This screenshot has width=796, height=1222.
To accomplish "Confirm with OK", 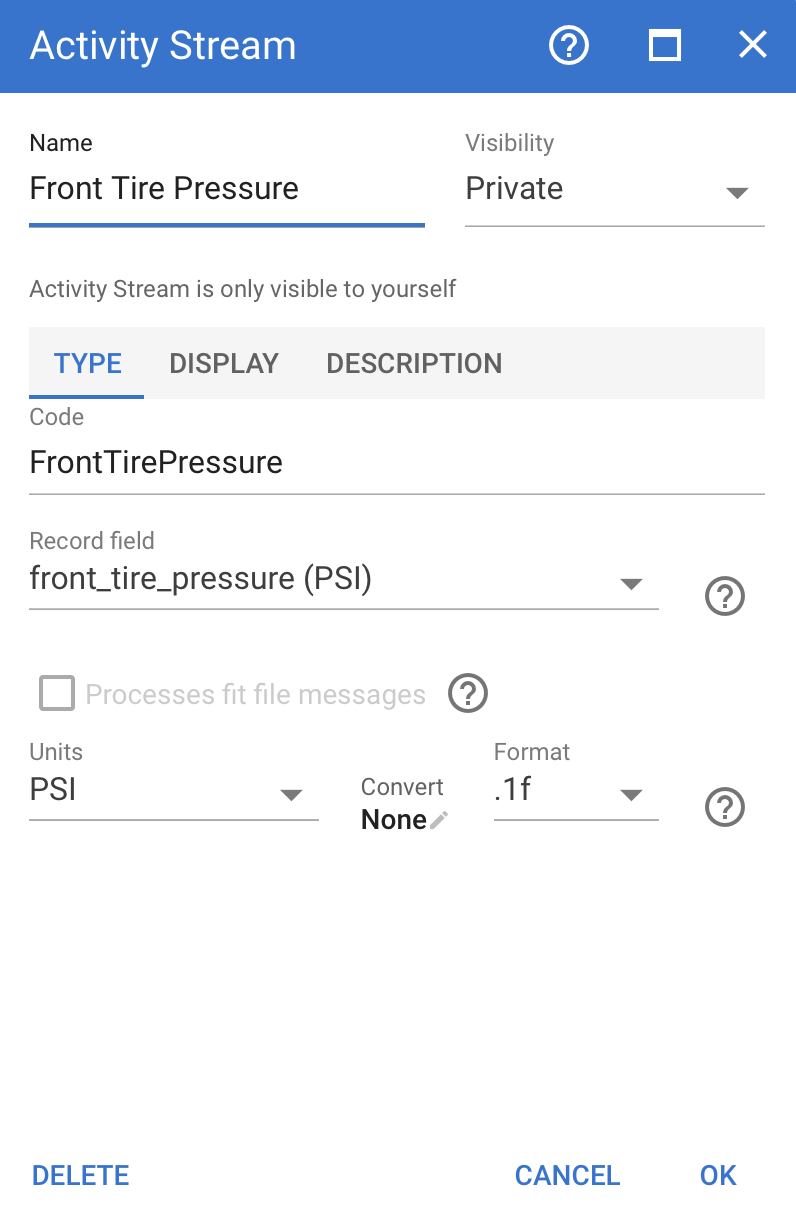I will [x=718, y=1176].
